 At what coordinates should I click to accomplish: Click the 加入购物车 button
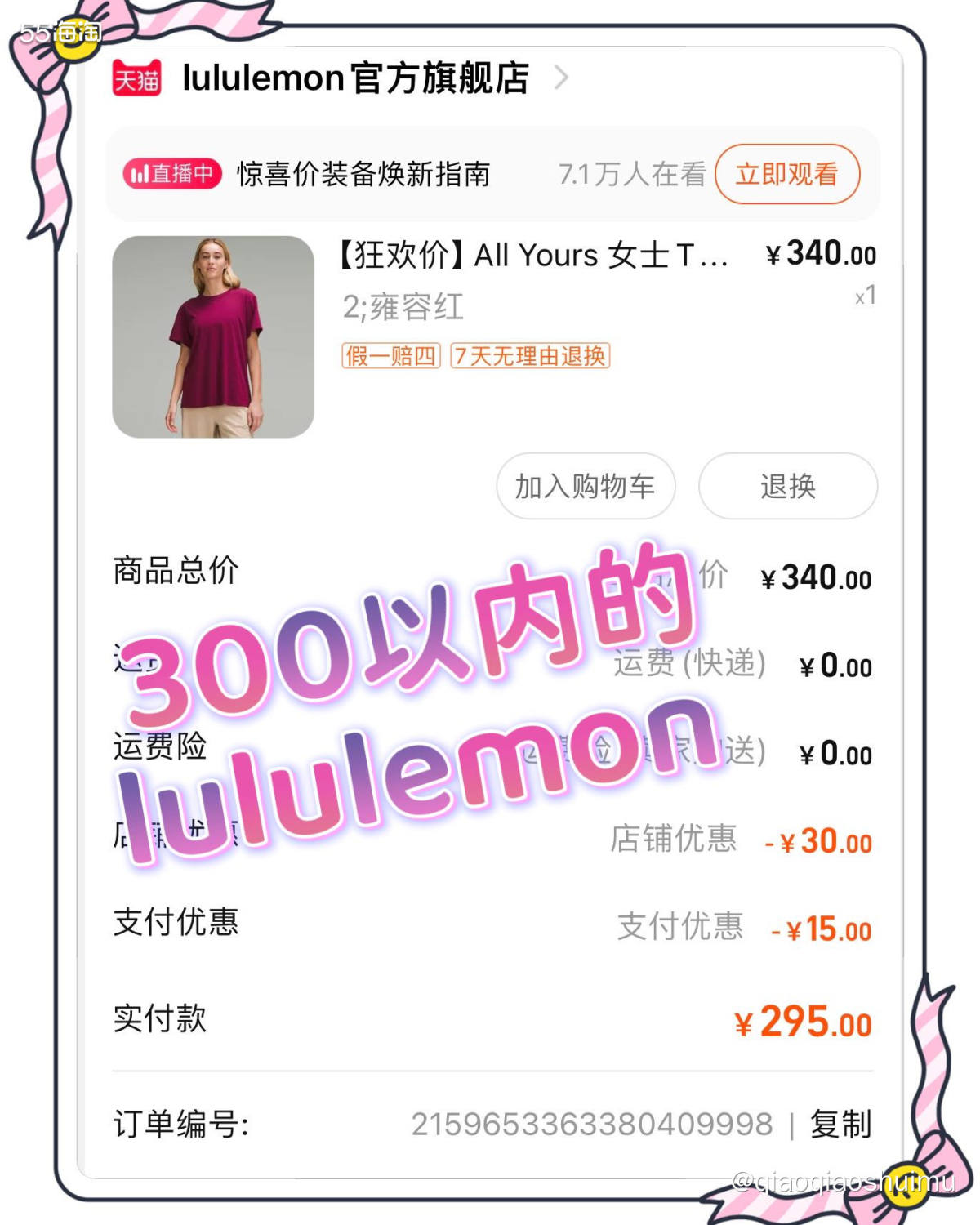[586, 486]
